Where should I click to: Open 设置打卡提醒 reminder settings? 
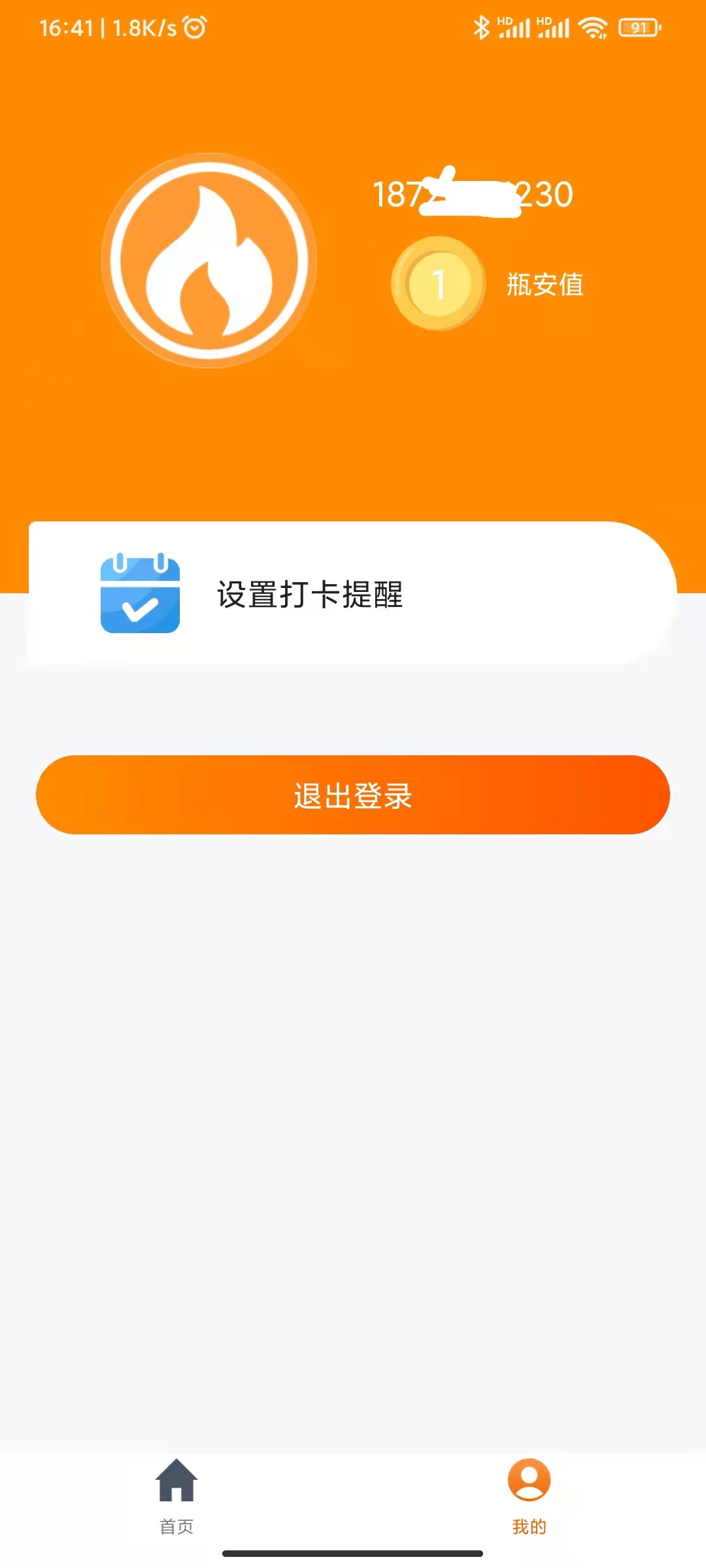(309, 596)
